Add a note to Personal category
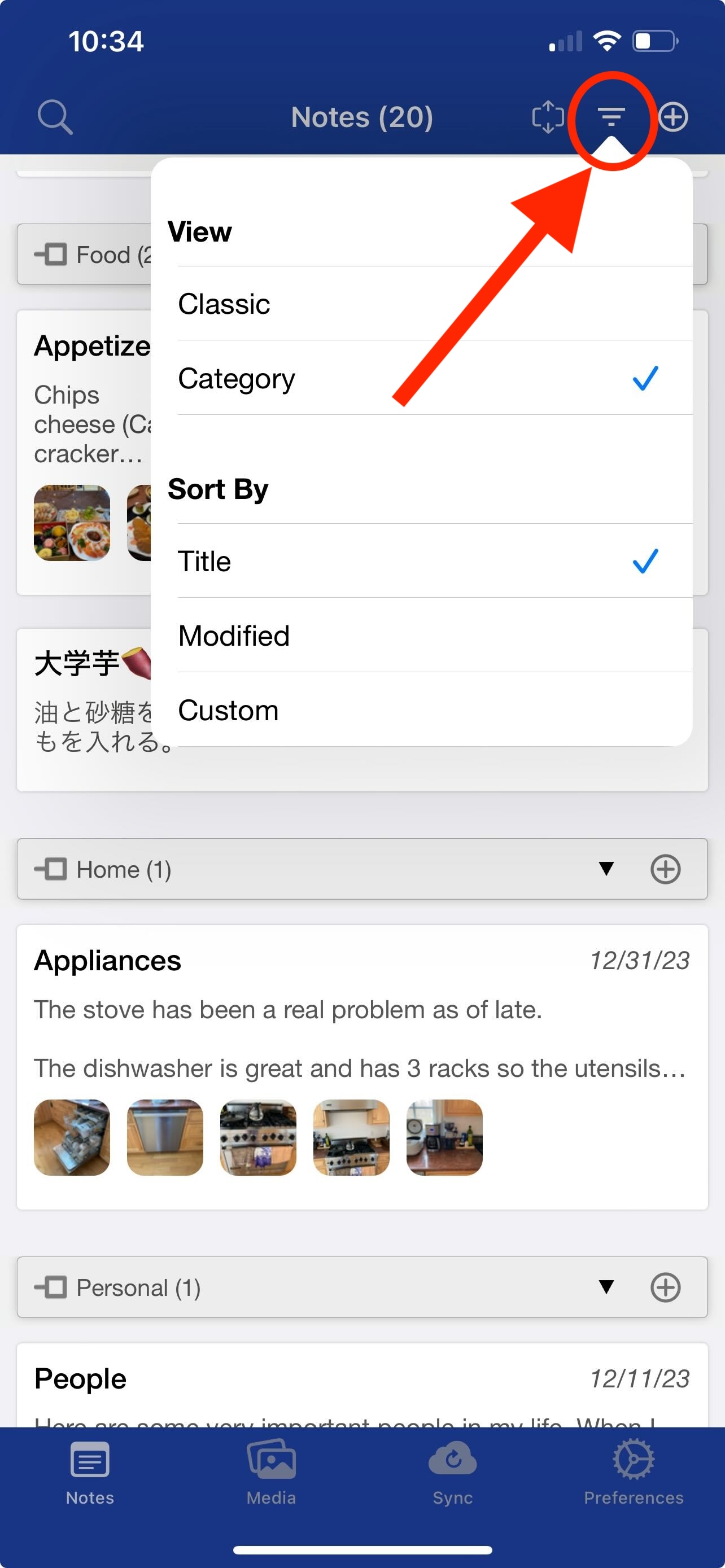725x1568 pixels. 665,1287
